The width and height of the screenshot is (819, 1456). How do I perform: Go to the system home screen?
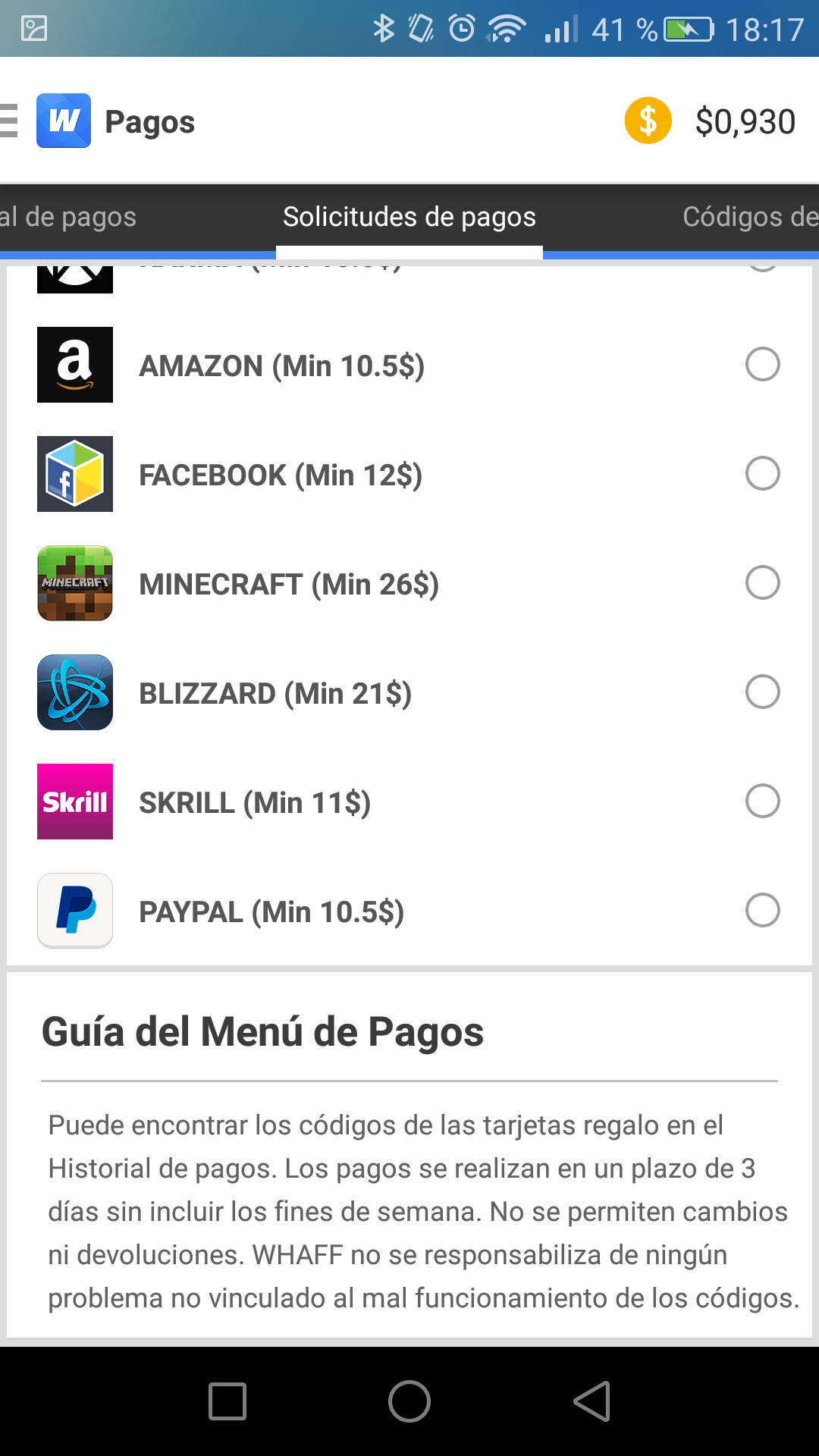click(x=409, y=1401)
